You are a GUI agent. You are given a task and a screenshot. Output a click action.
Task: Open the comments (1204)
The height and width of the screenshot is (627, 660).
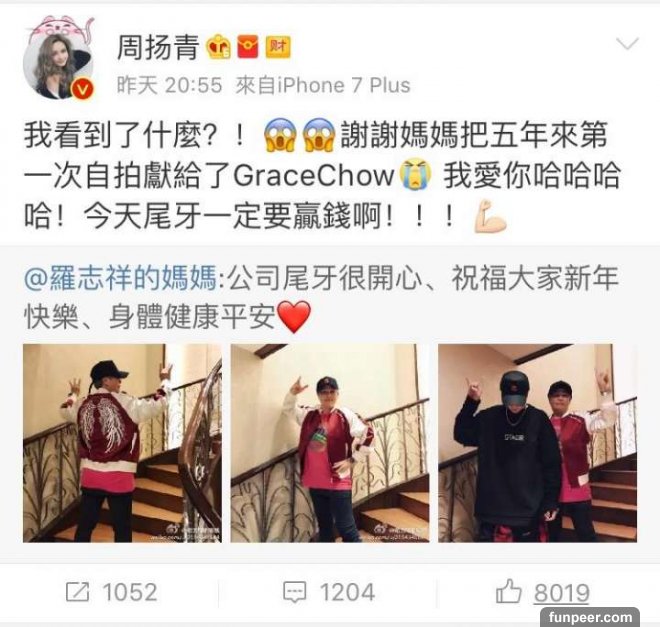(330, 592)
